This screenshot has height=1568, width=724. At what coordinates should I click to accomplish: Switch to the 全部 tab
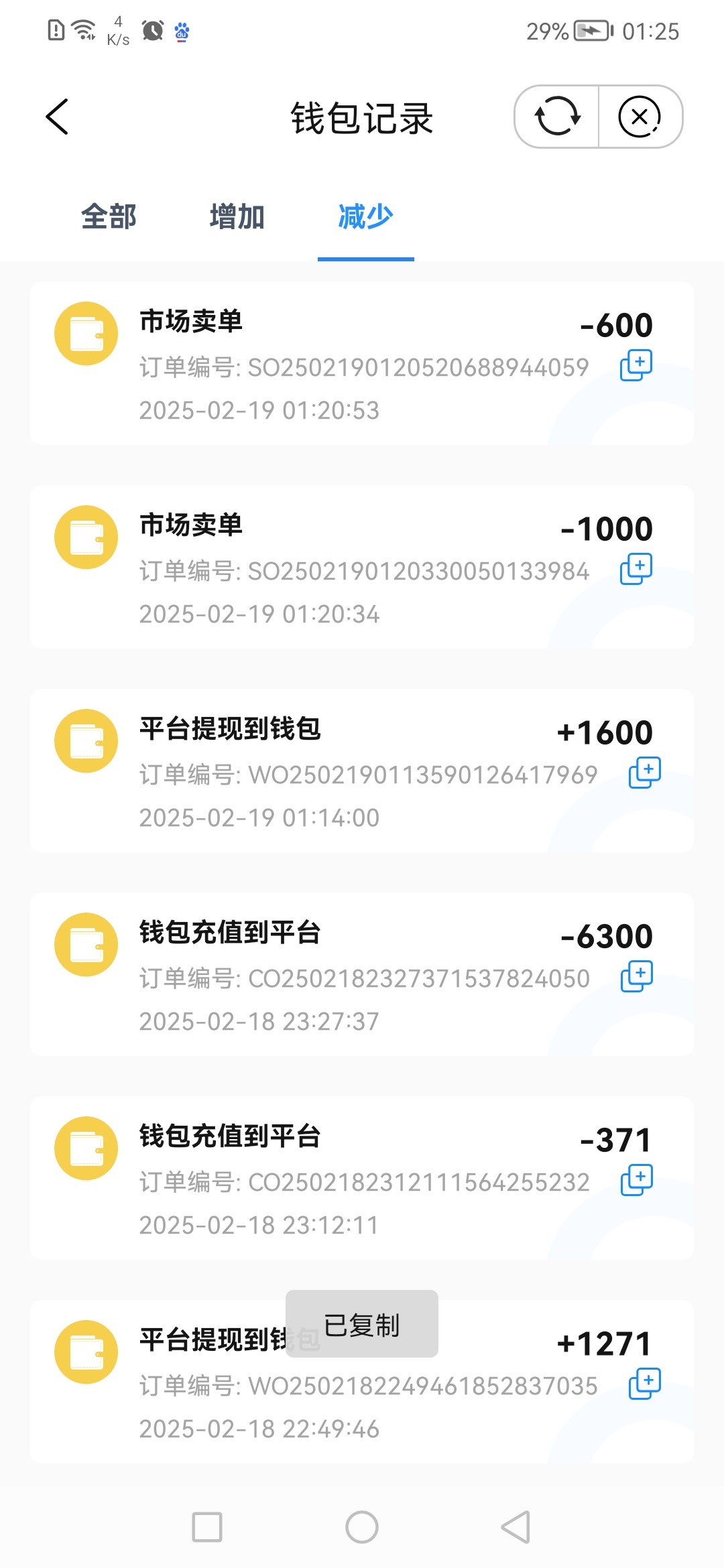point(109,217)
